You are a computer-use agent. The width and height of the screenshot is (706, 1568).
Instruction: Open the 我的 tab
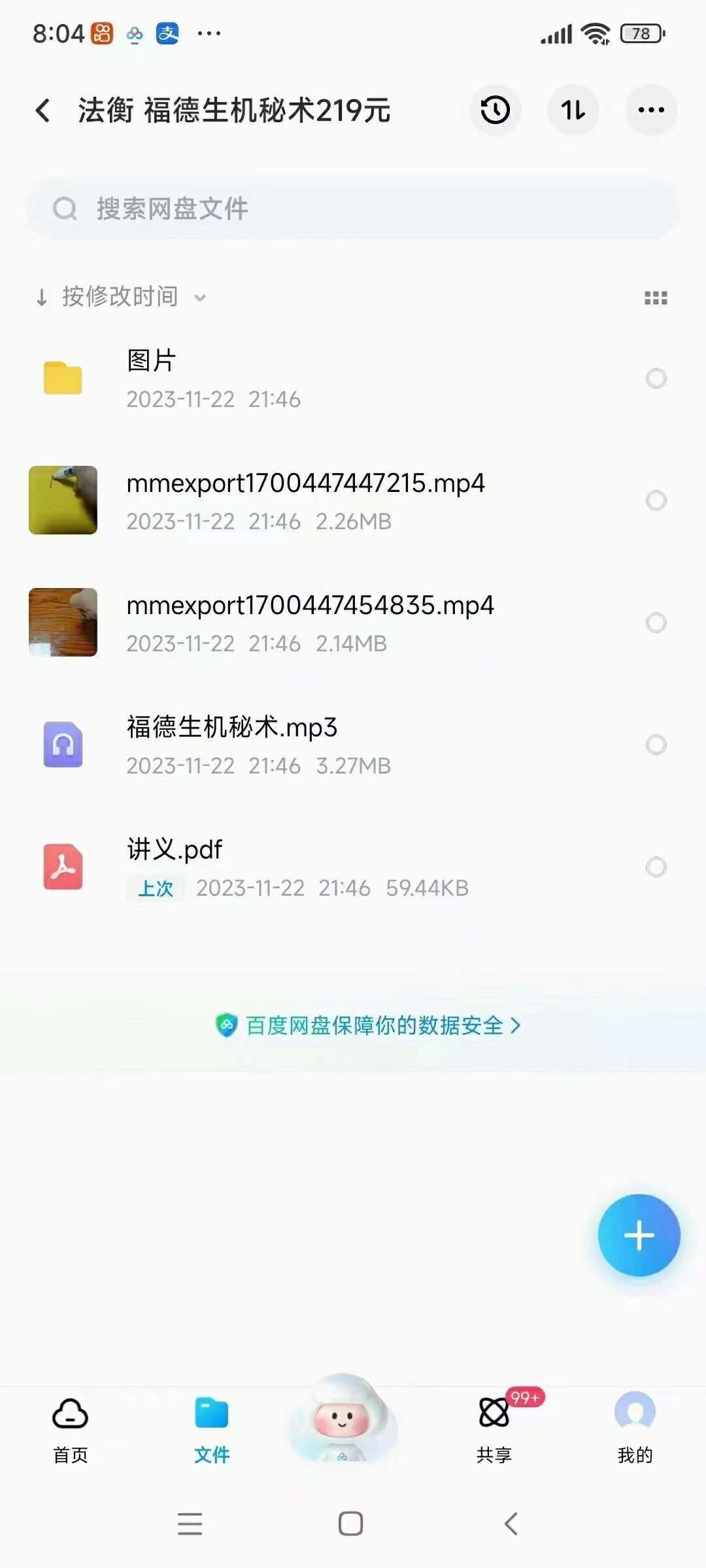pyautogui.click(x=635, y=1427)
